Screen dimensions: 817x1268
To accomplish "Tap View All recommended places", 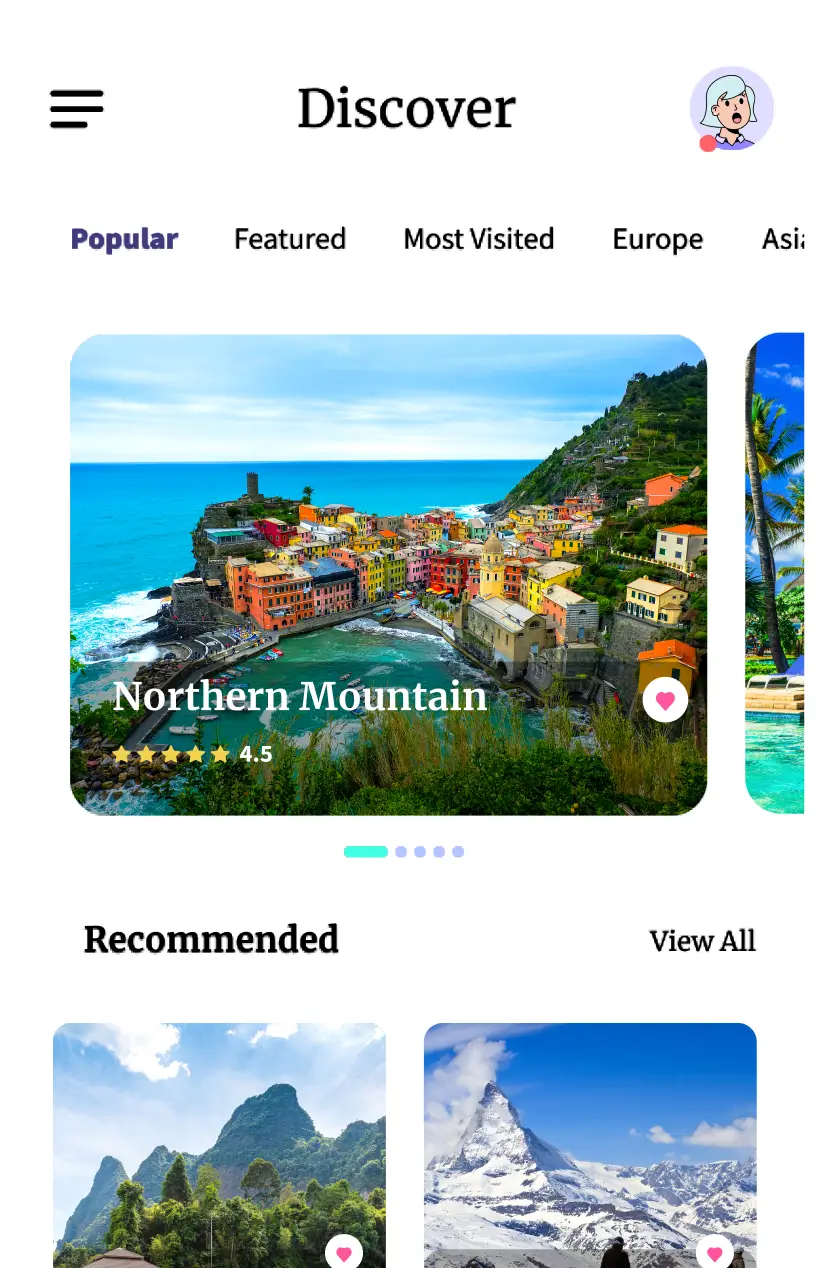I will [702, 941].
